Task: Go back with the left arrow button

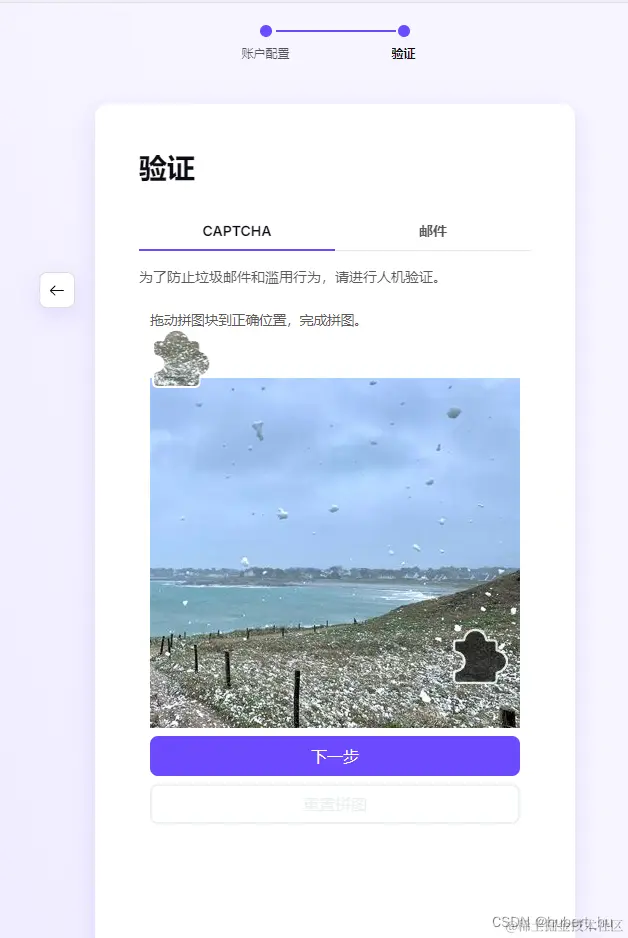Action: (x=57, y=291)
